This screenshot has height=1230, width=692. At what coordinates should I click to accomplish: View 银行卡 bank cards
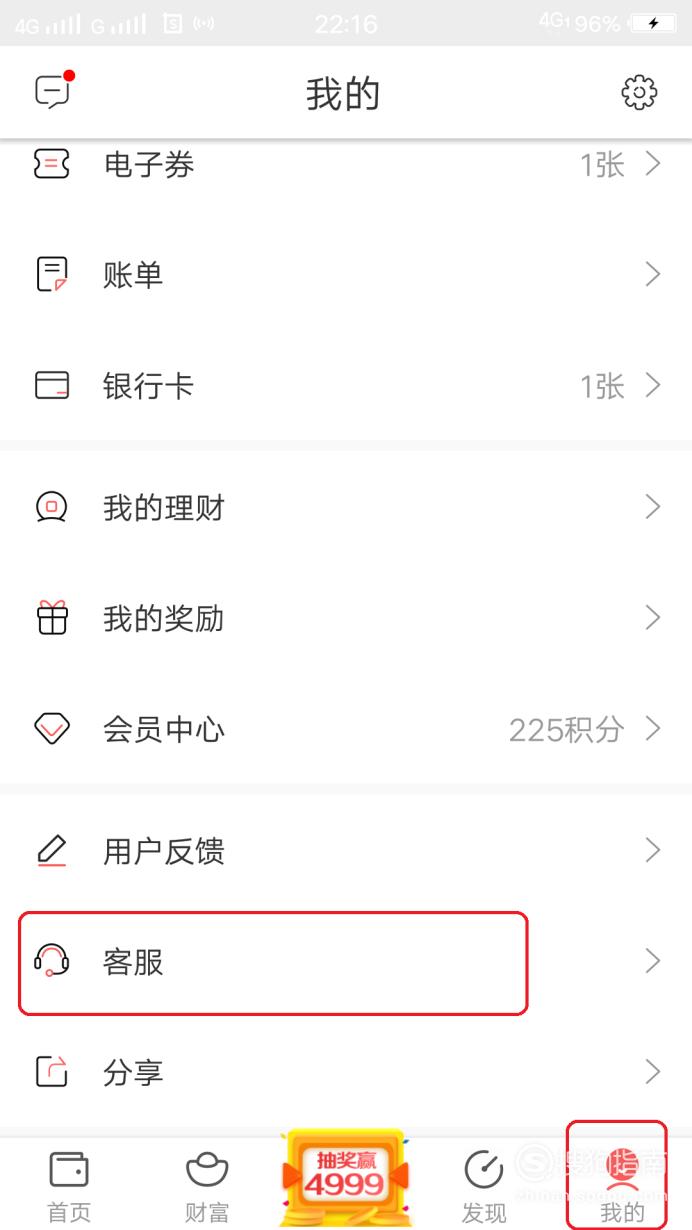pyautogui.click(x=346, y=385)
